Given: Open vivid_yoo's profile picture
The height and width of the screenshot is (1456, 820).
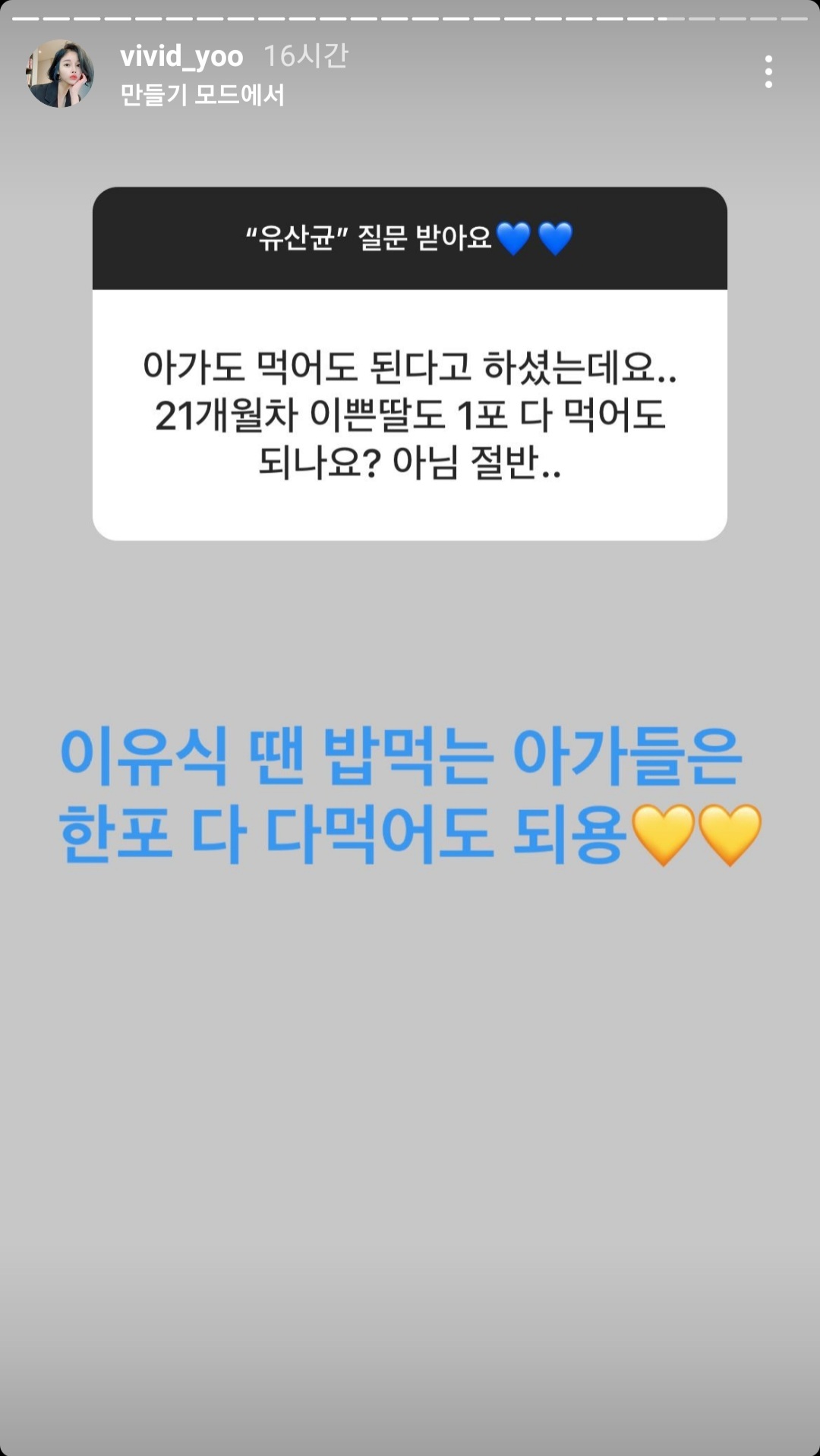Looking at the screenshot, I should click(x=60, y=74).
